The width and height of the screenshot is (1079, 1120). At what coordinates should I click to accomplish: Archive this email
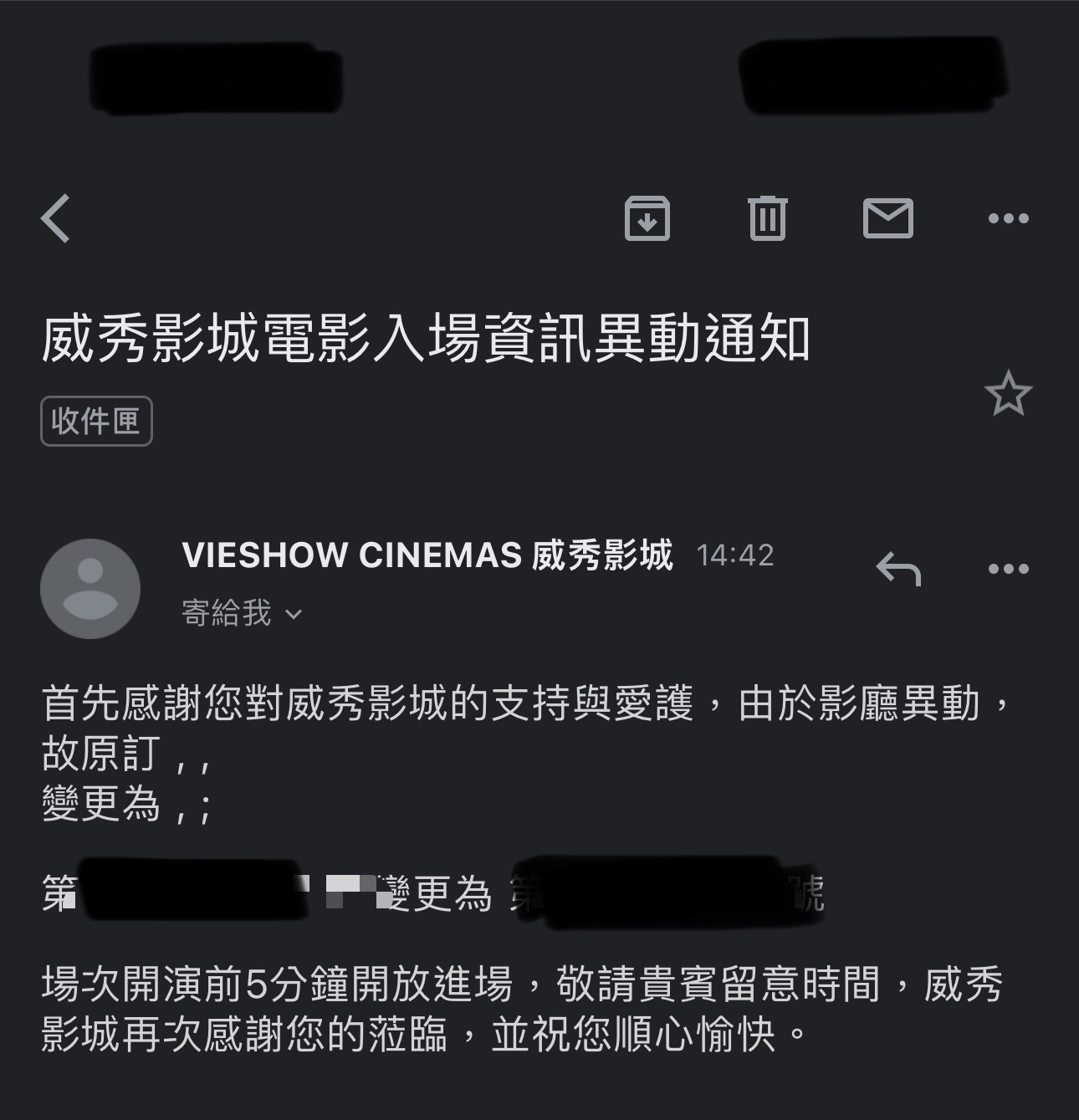pos(647,219)
